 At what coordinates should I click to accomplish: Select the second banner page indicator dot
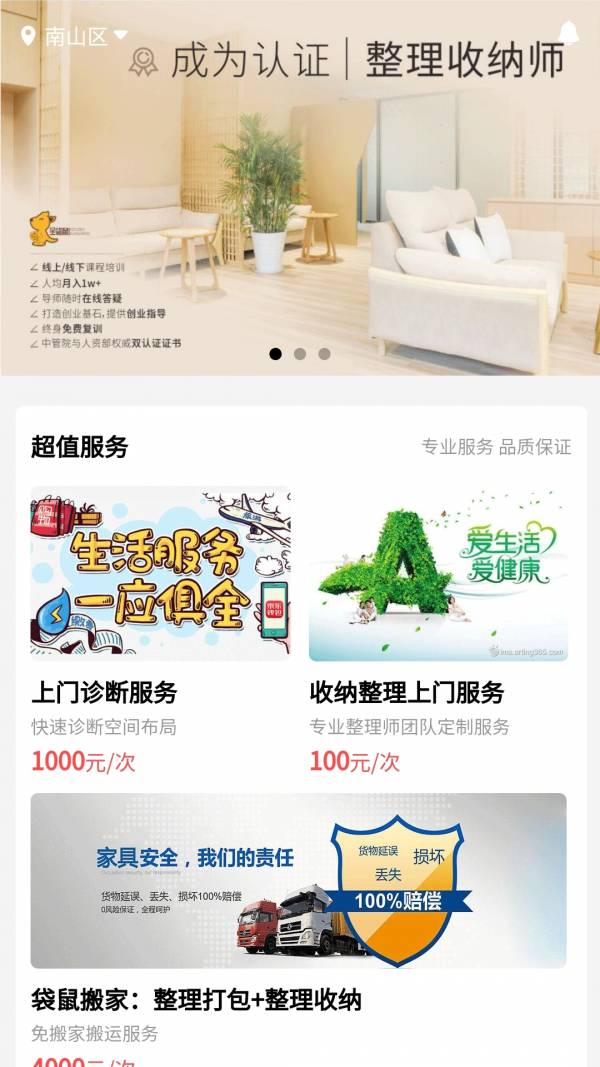[300, 353]
